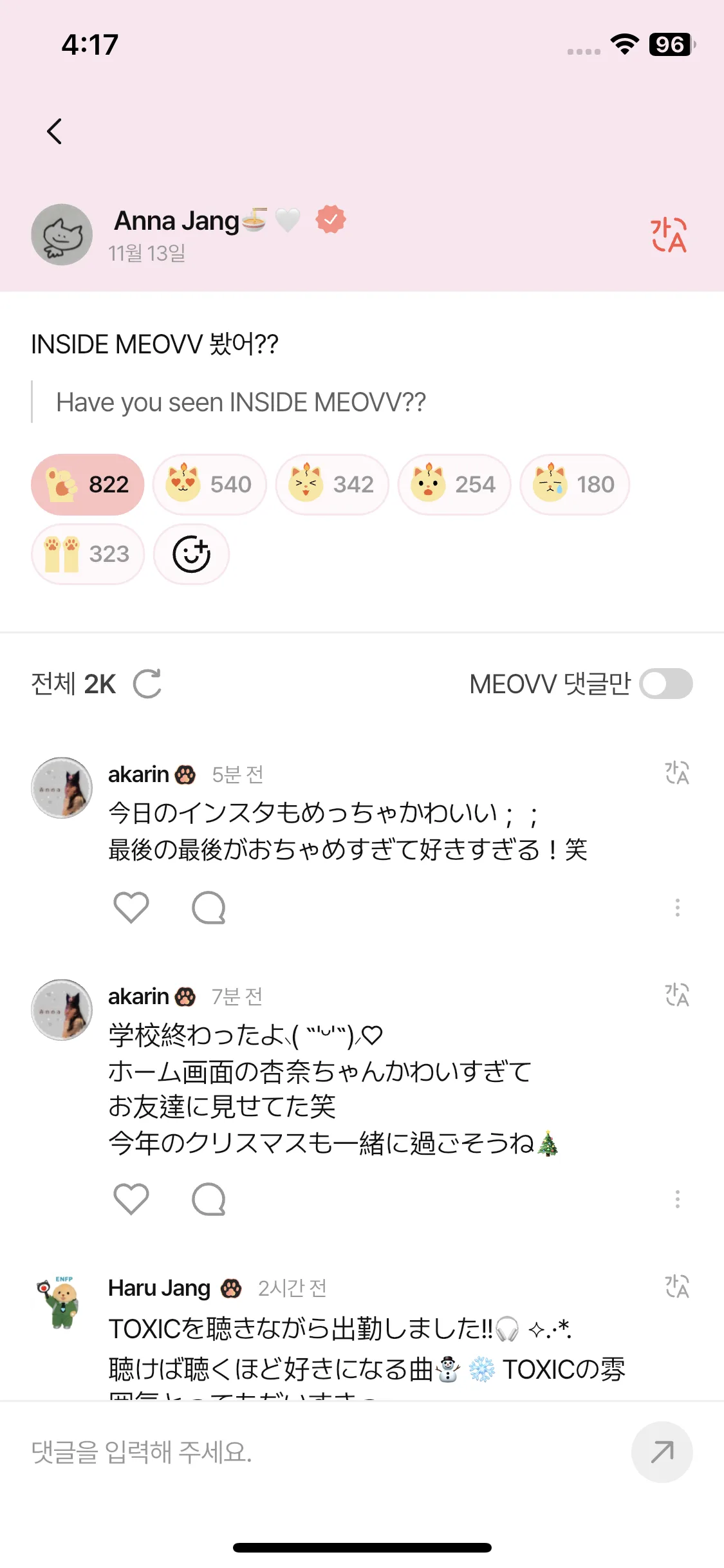Enable the MEOVV 댓글만 switch
This screenshot has height=1568, width=724.
coord(665,684)
